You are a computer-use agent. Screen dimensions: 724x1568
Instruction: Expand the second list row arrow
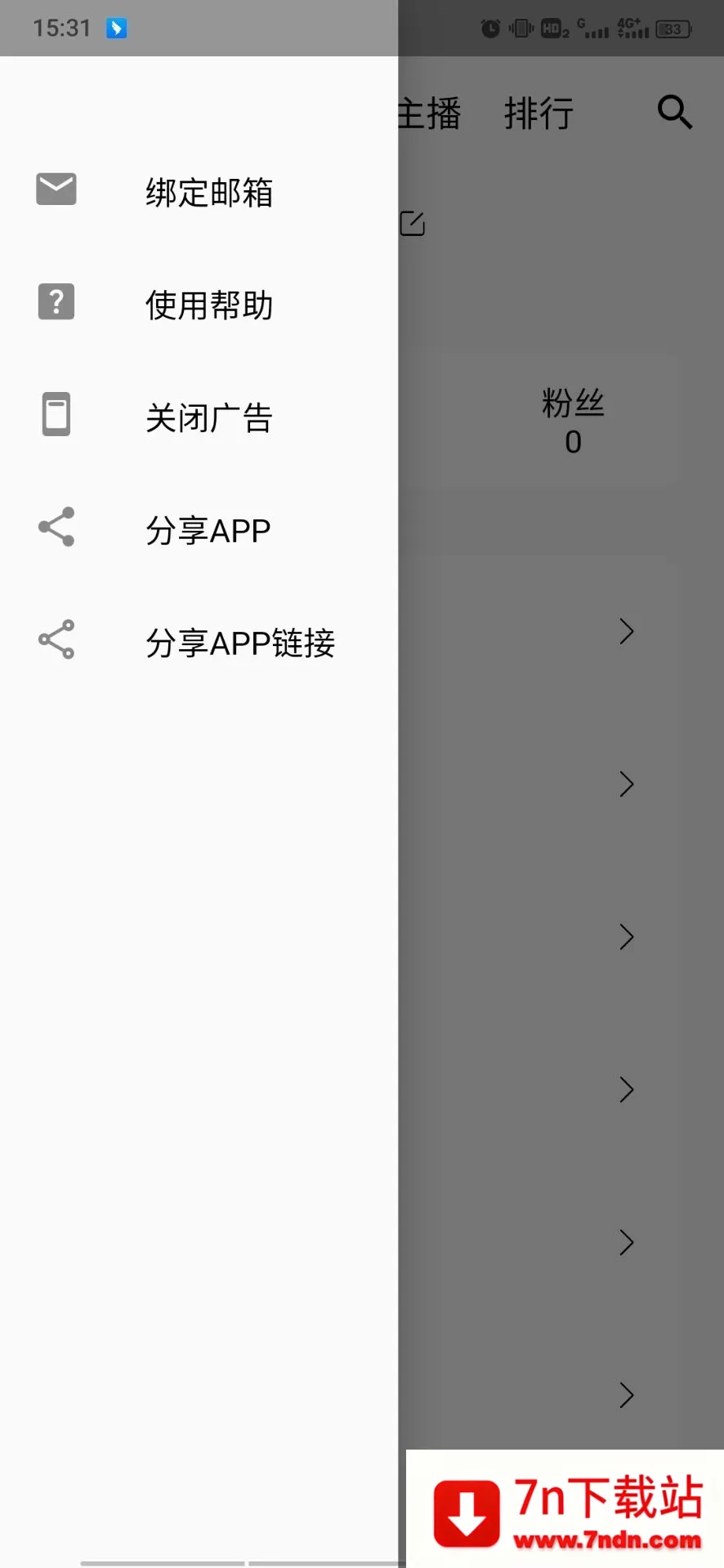pyautogui.click(x=626, y=784)
